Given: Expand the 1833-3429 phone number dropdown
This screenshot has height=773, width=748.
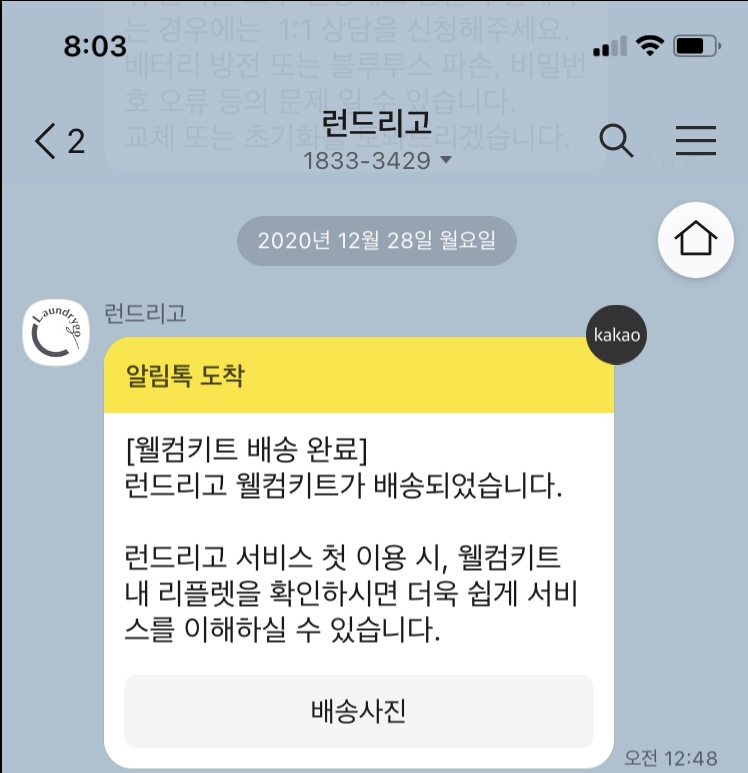Looking at the screenshot, I should [x=378, y=160].
